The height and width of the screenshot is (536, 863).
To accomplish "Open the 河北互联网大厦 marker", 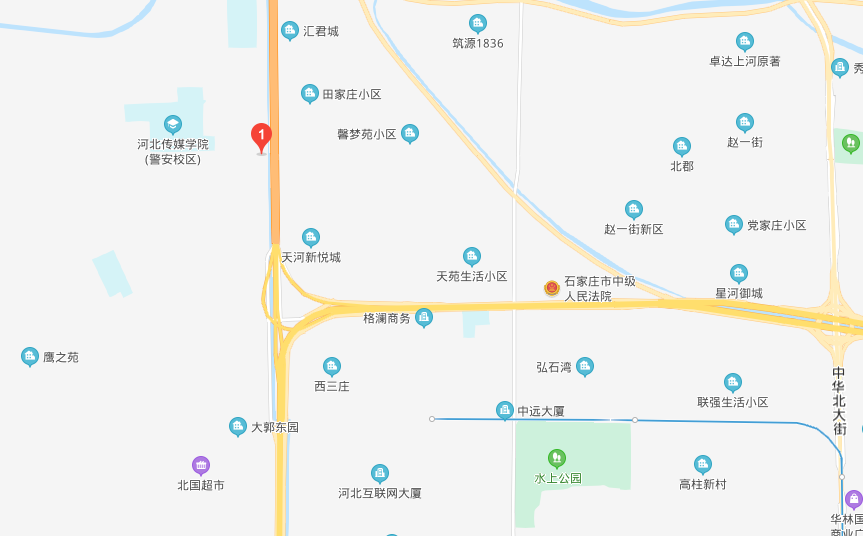I will pyautogui.click(x=380, y=473).
